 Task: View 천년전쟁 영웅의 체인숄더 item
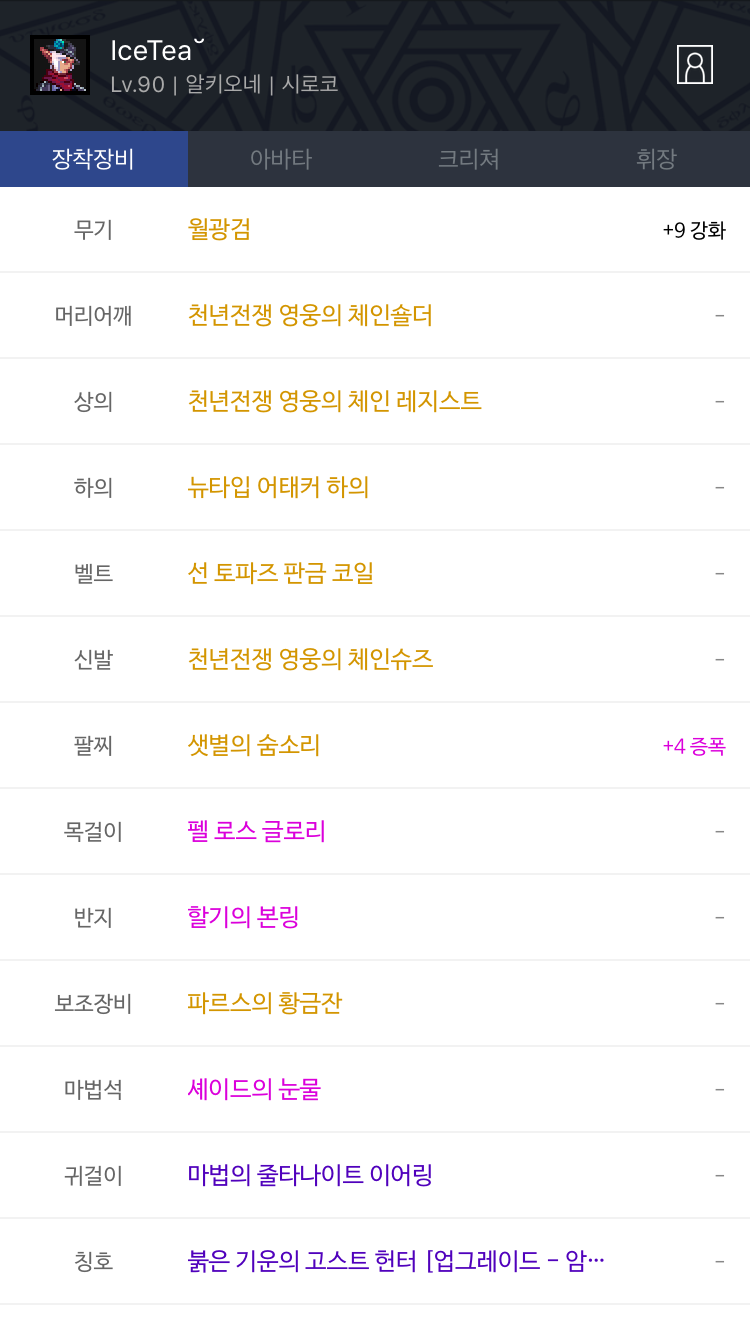[x=375, y=316]
